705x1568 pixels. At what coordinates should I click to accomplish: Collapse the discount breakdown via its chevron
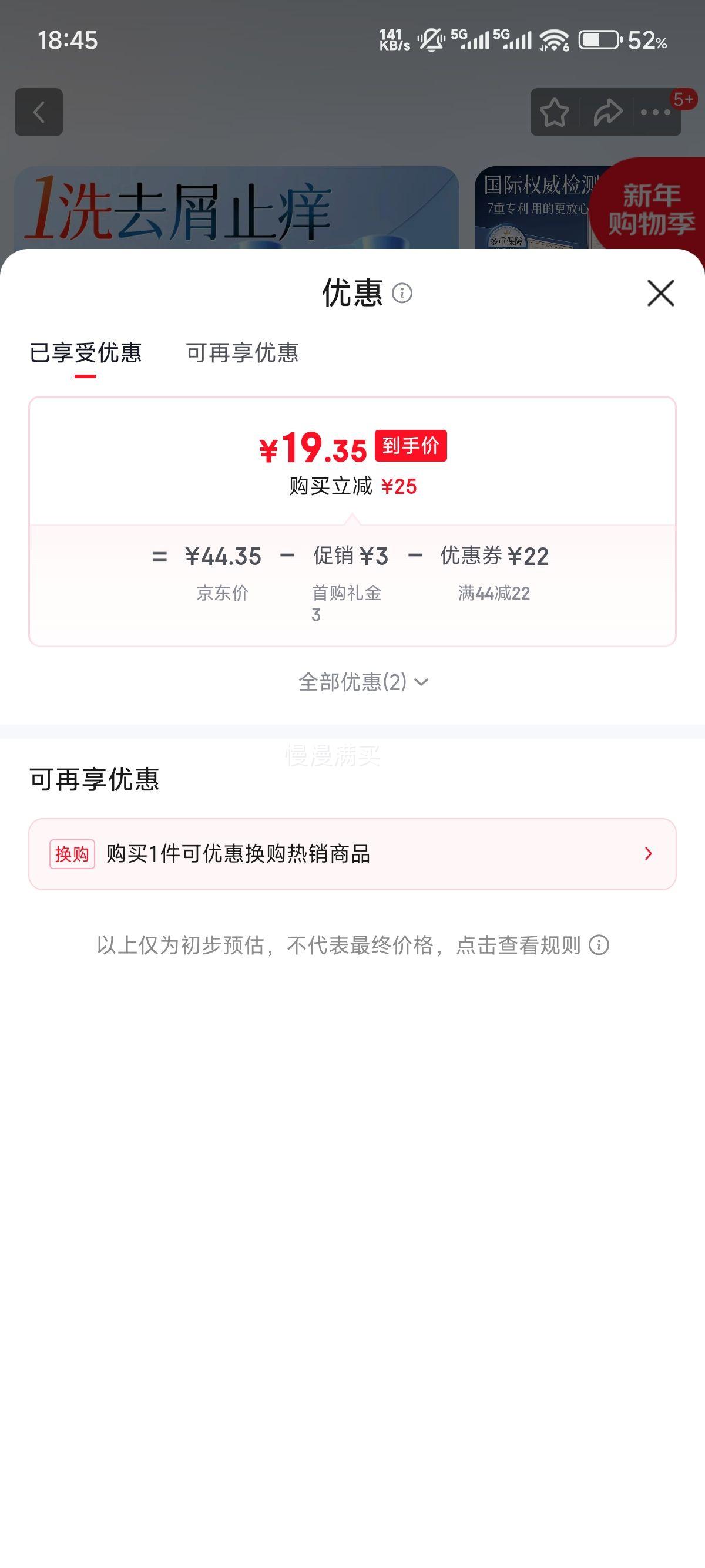[421, 683]
